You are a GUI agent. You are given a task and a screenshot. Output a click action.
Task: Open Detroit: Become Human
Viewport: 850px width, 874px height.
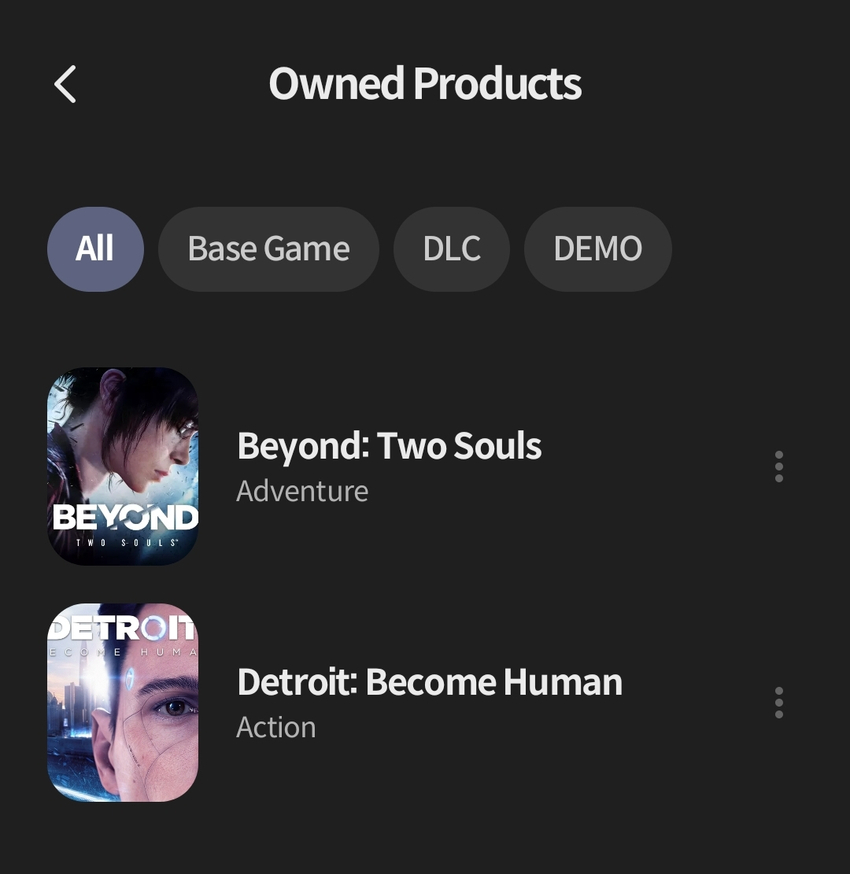click(x=429, y=702)
